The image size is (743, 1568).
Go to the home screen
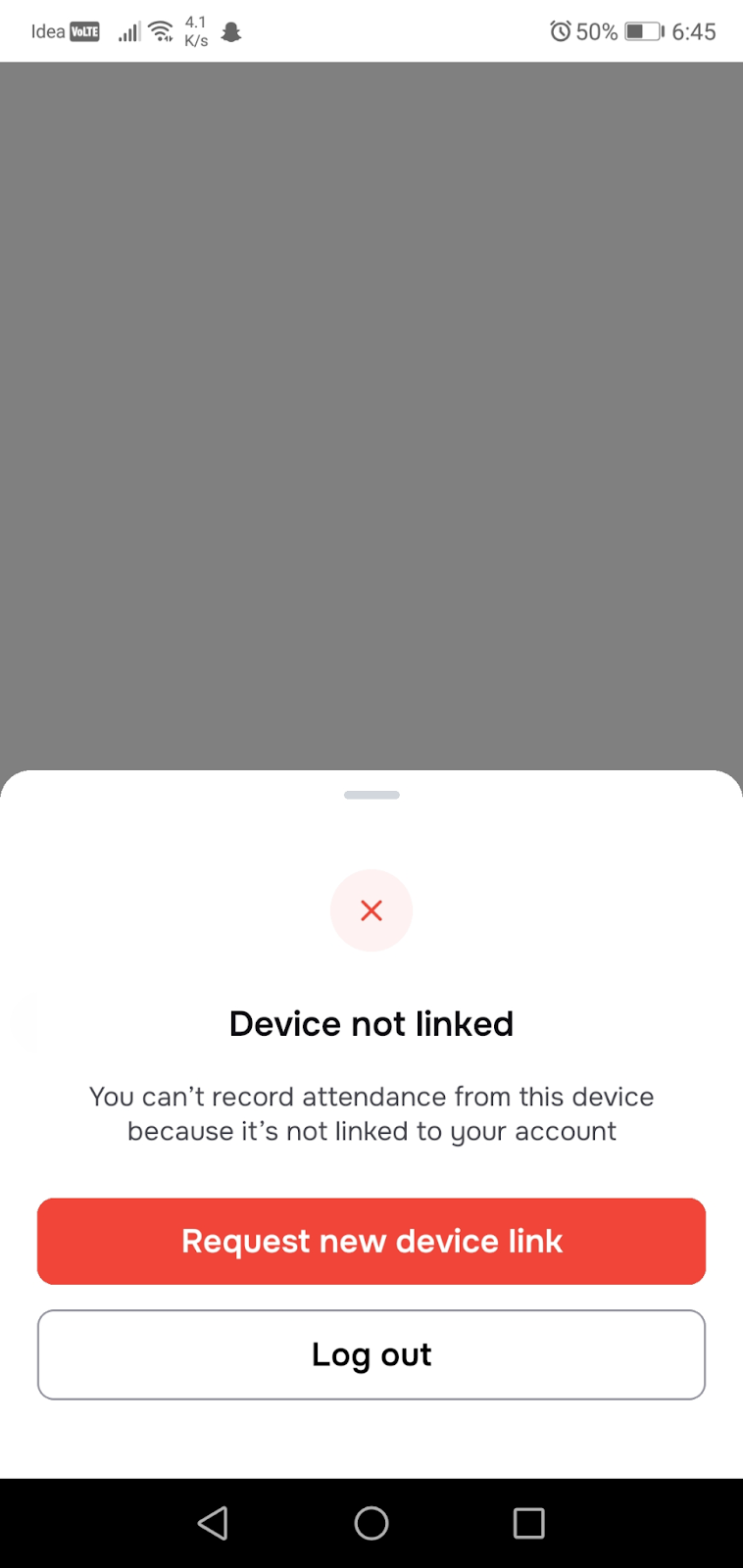[x=371, y=1523]
